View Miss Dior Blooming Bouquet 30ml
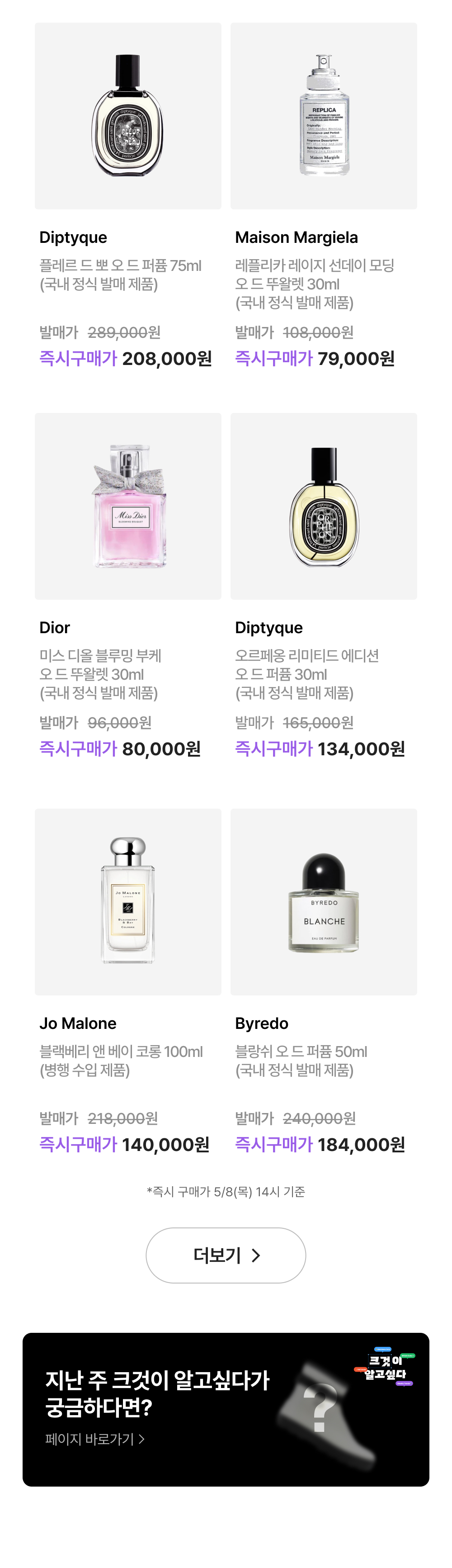 pos(128,507)
